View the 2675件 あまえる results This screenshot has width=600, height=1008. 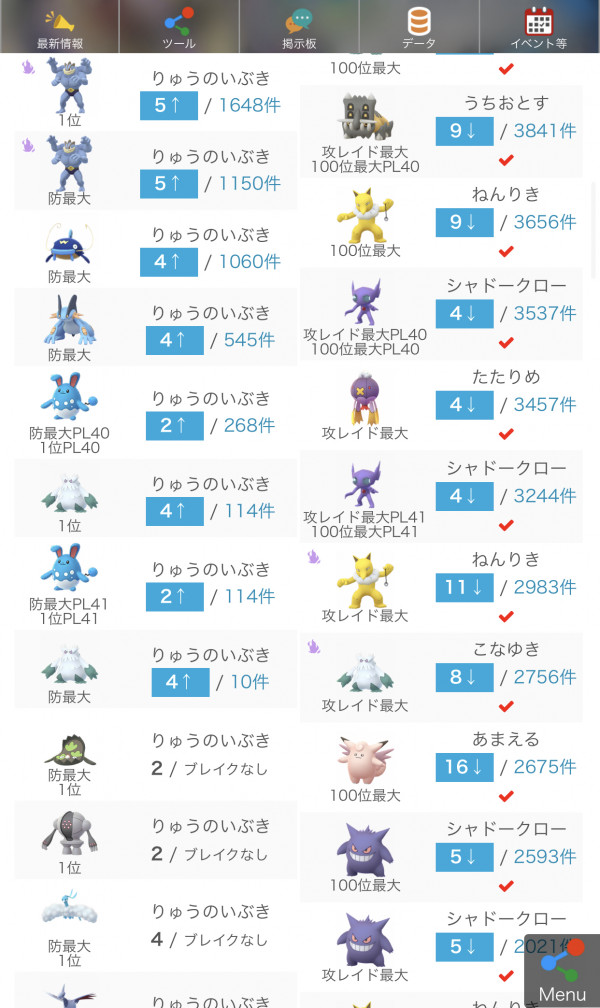pyautogui.click(x=545, y=767)
